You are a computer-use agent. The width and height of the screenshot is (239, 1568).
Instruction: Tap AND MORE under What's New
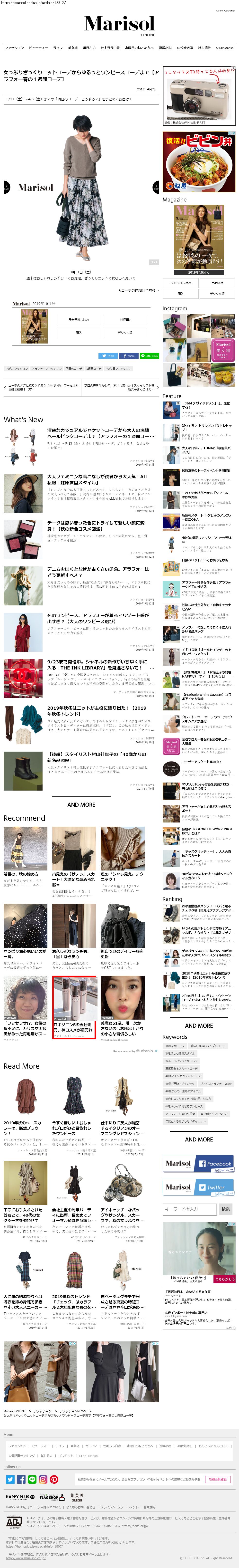(81, 804)
